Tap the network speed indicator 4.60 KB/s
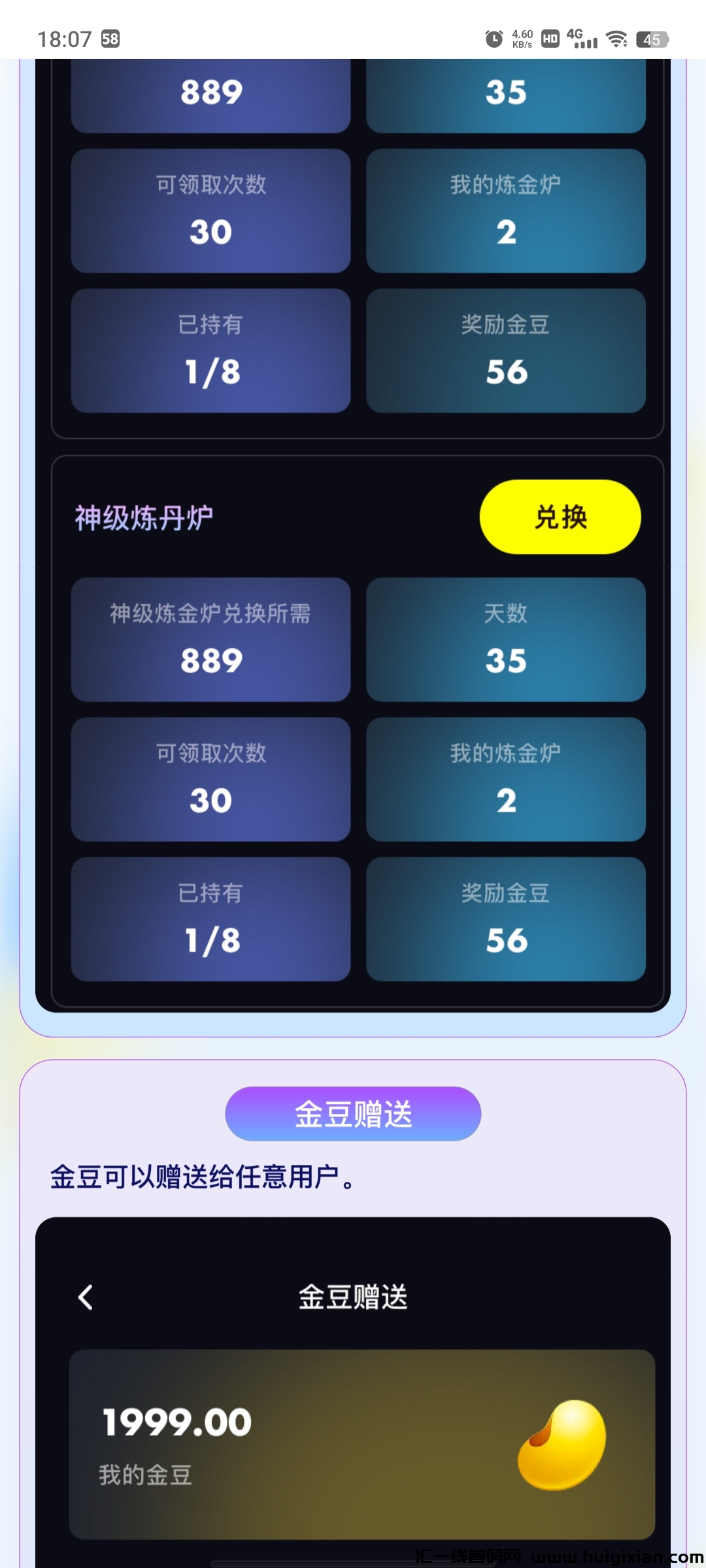 pyautogui.click(x=521, y=38)
